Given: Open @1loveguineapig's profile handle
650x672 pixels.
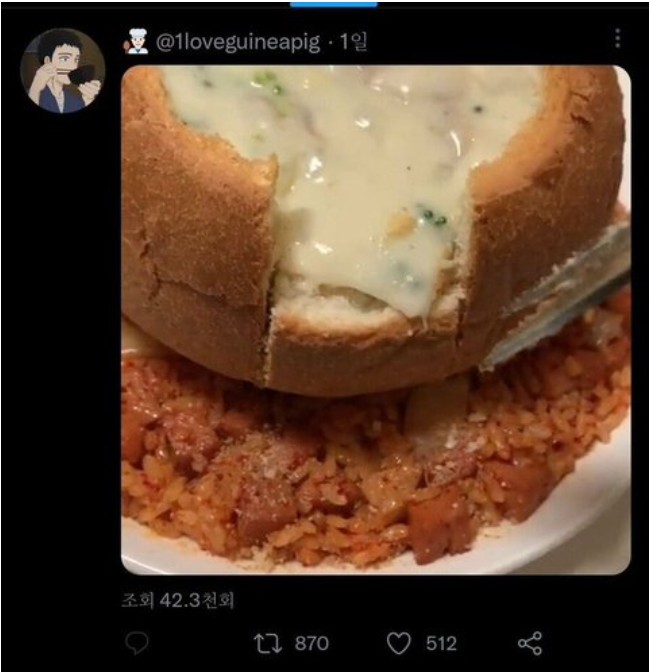Looking at the screenshot, I should pos(238,41).
